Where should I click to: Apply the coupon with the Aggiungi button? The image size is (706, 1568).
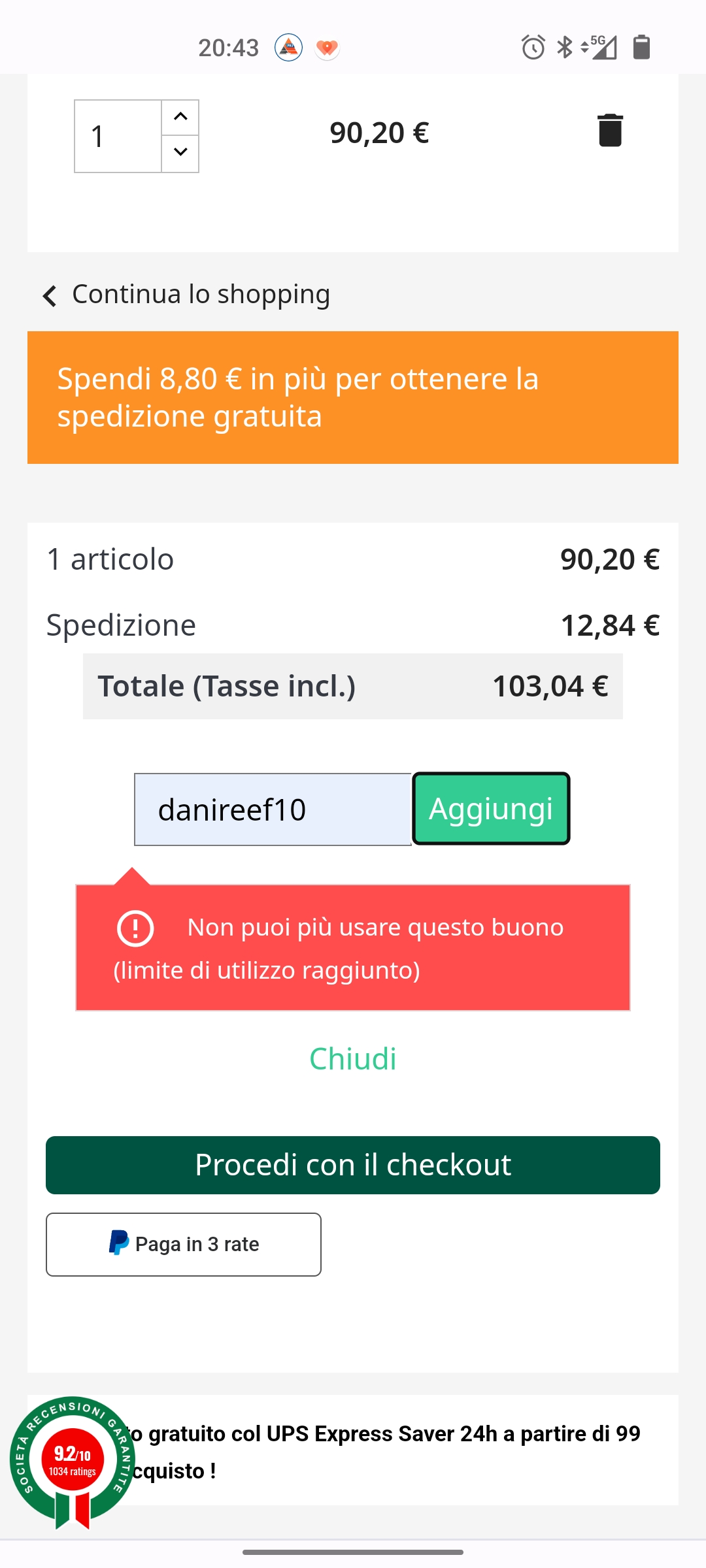pyautogui.click(x=491, y=809)
